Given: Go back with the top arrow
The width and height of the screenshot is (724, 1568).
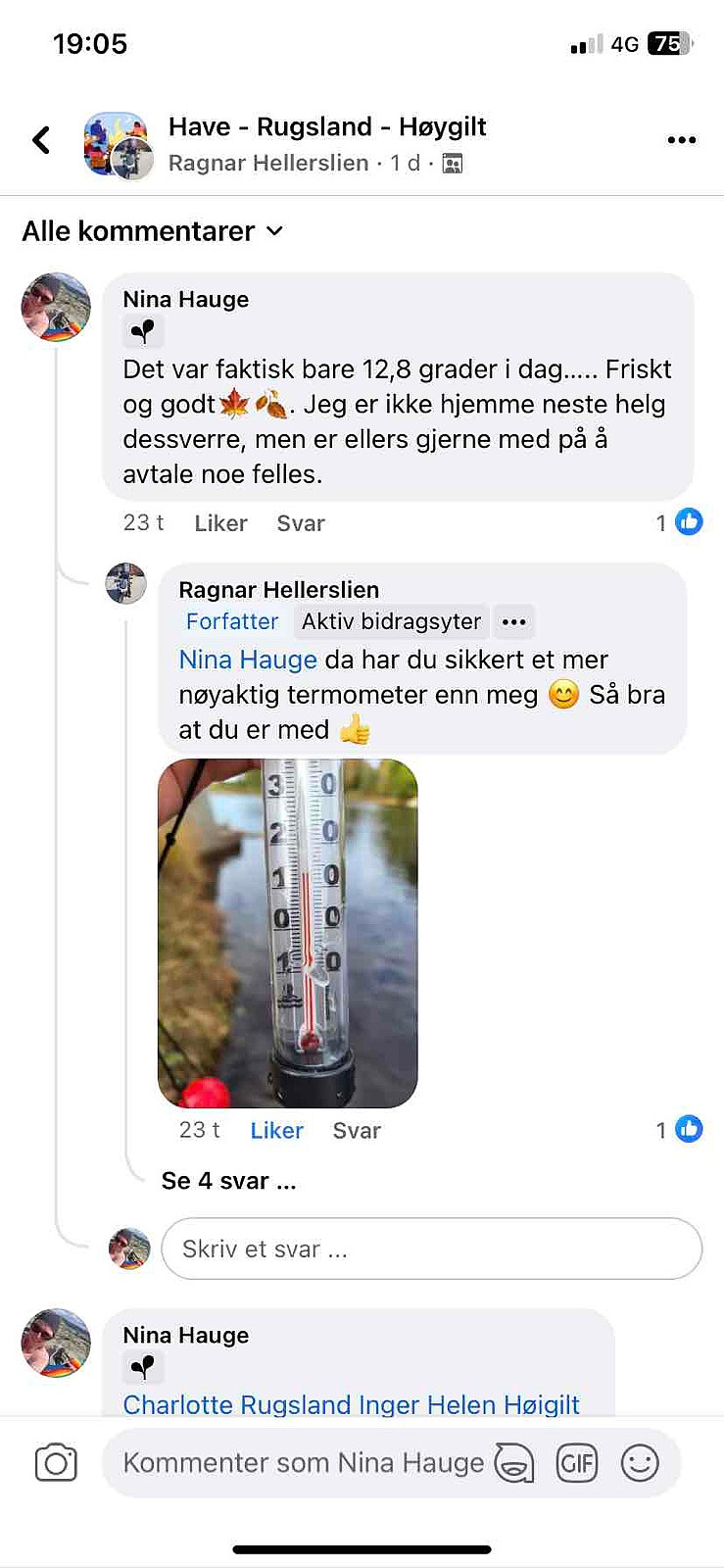Looking at the screenshot, I should click(x=41, y=140).
